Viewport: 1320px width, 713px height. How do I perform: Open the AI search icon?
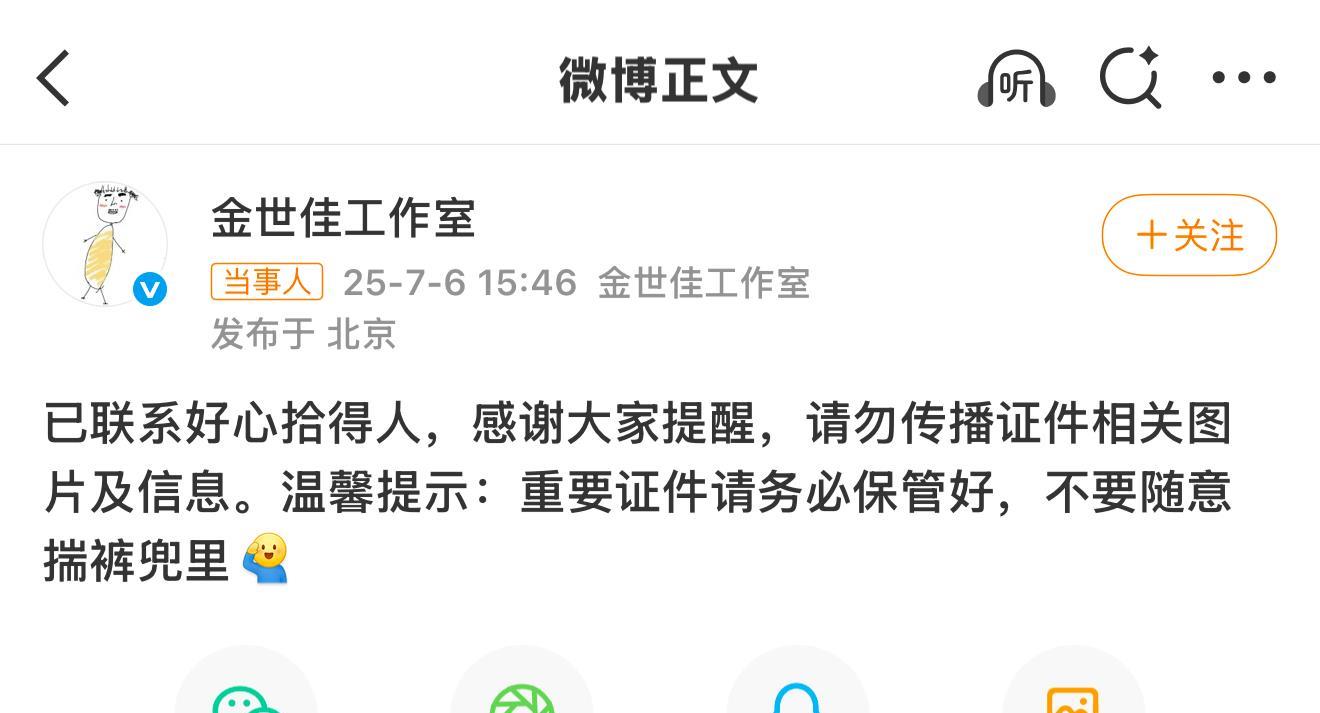[1130, 78]
